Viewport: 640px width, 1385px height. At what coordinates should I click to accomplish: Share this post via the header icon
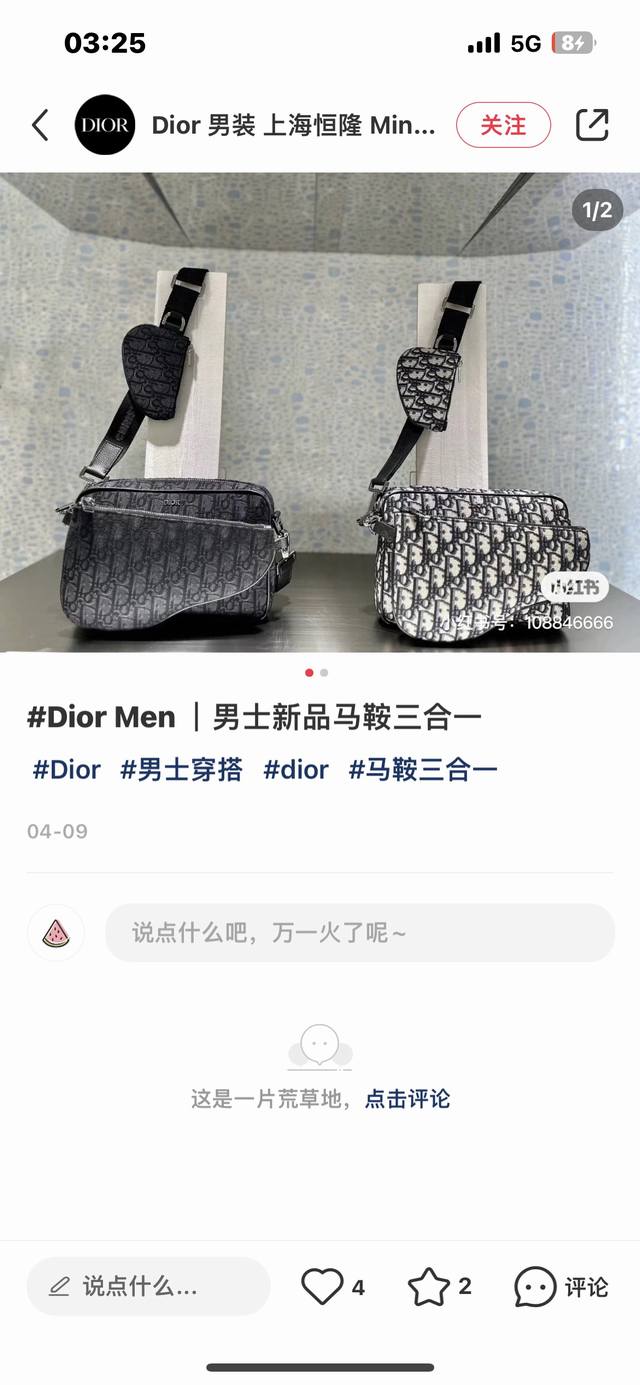[x=592, y=125]
